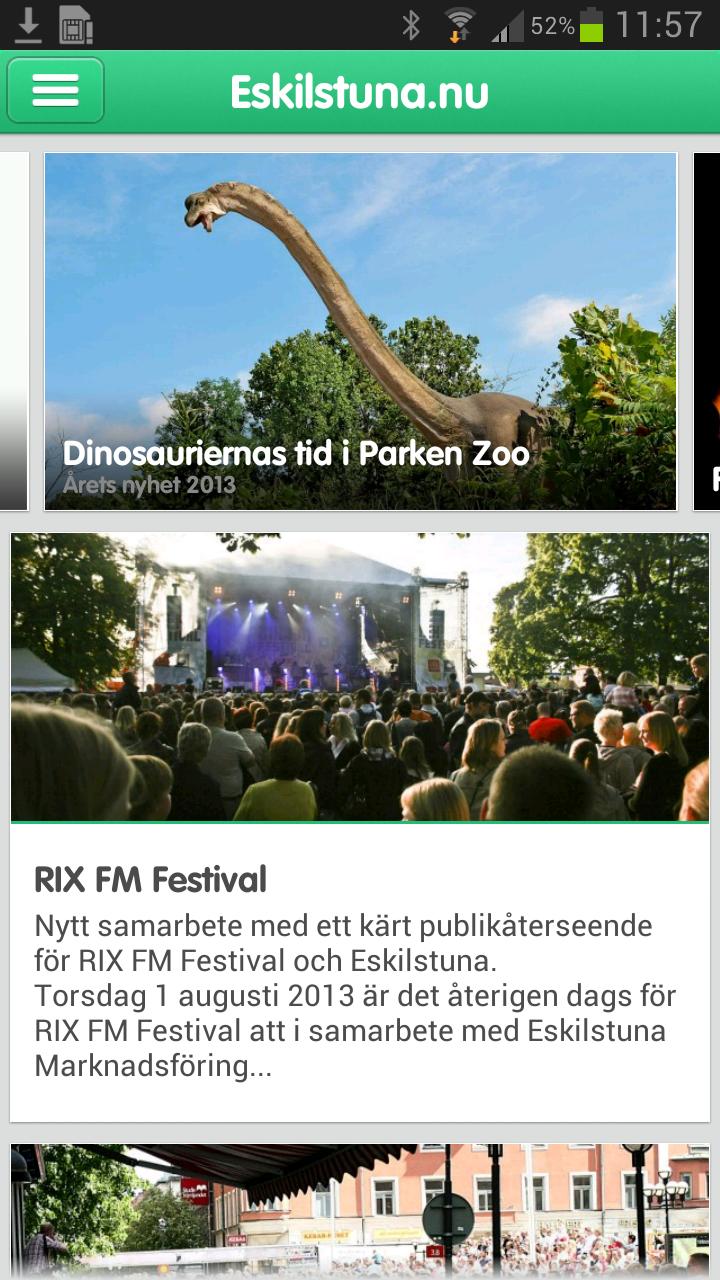Tap the street festival photo at the bottom

(360, 1210)
